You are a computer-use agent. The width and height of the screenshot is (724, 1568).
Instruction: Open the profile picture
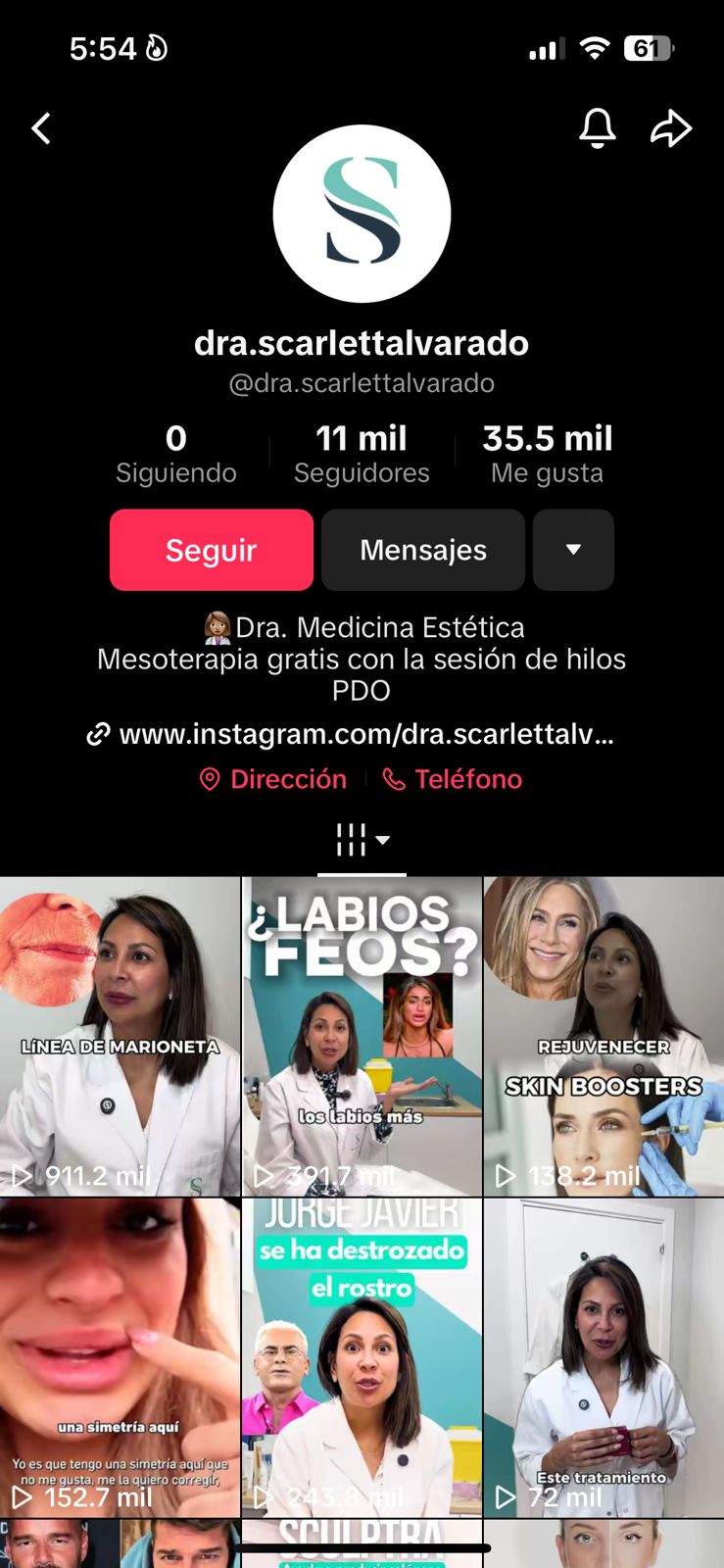click(x=362, y=214)
